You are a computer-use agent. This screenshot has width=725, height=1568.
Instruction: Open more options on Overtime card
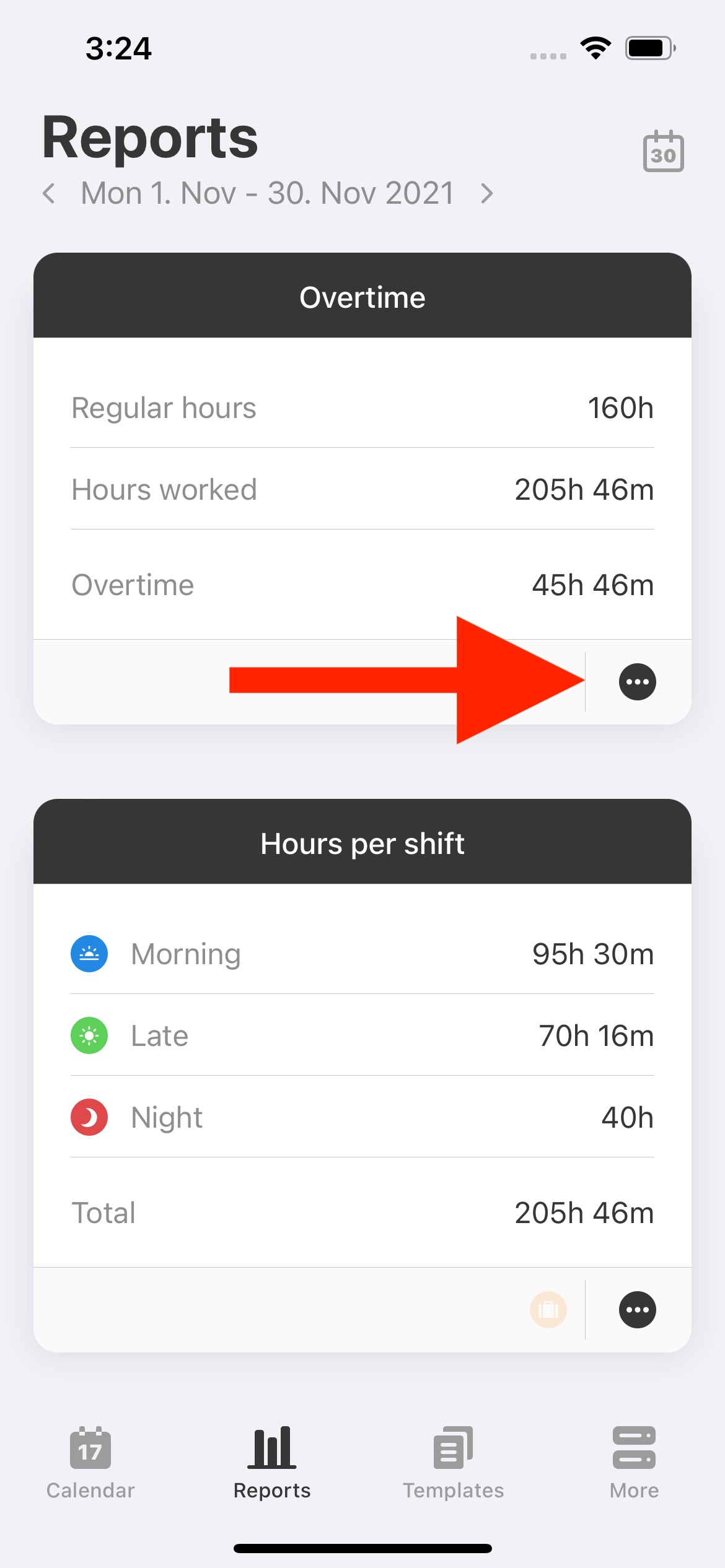click(637, 682)
